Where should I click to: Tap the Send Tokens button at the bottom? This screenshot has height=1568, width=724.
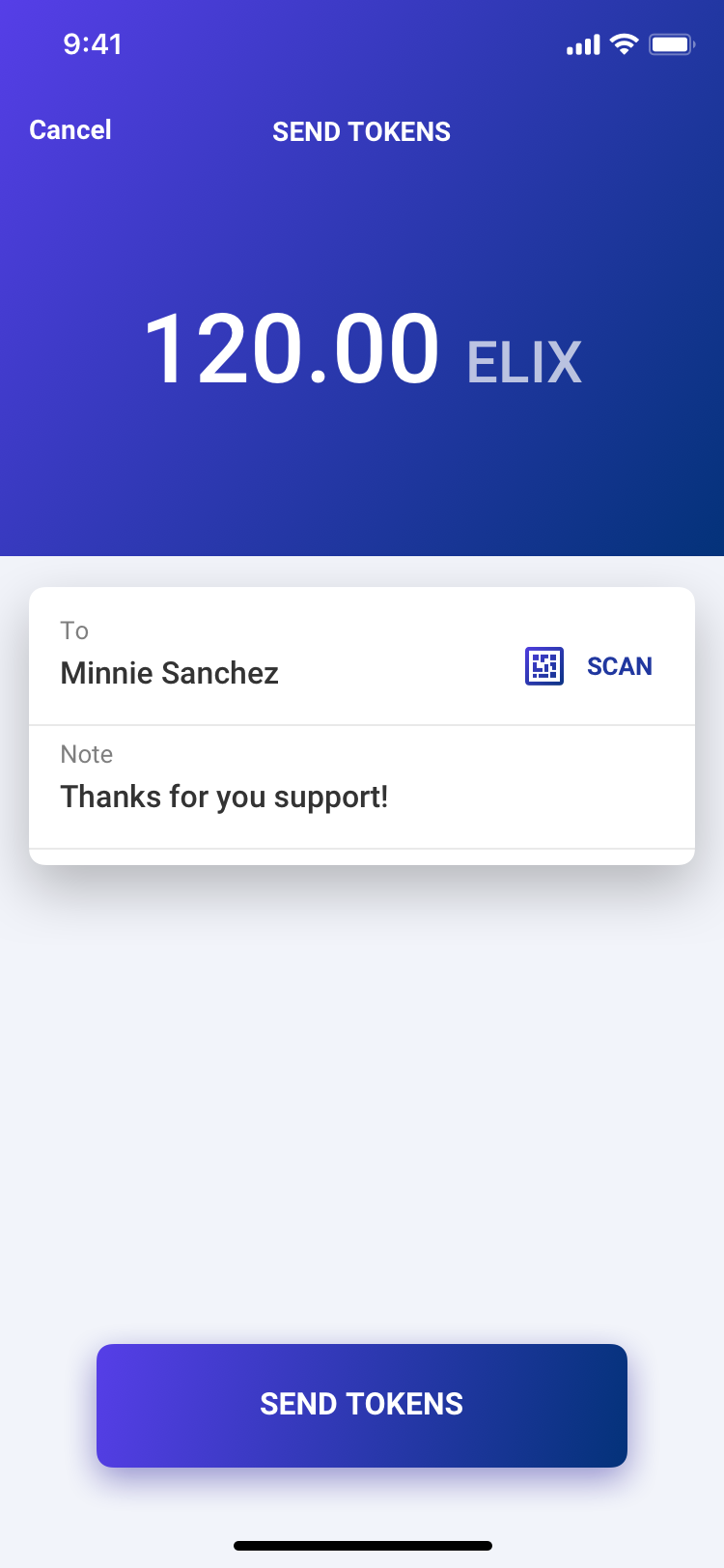point(362,1405)
